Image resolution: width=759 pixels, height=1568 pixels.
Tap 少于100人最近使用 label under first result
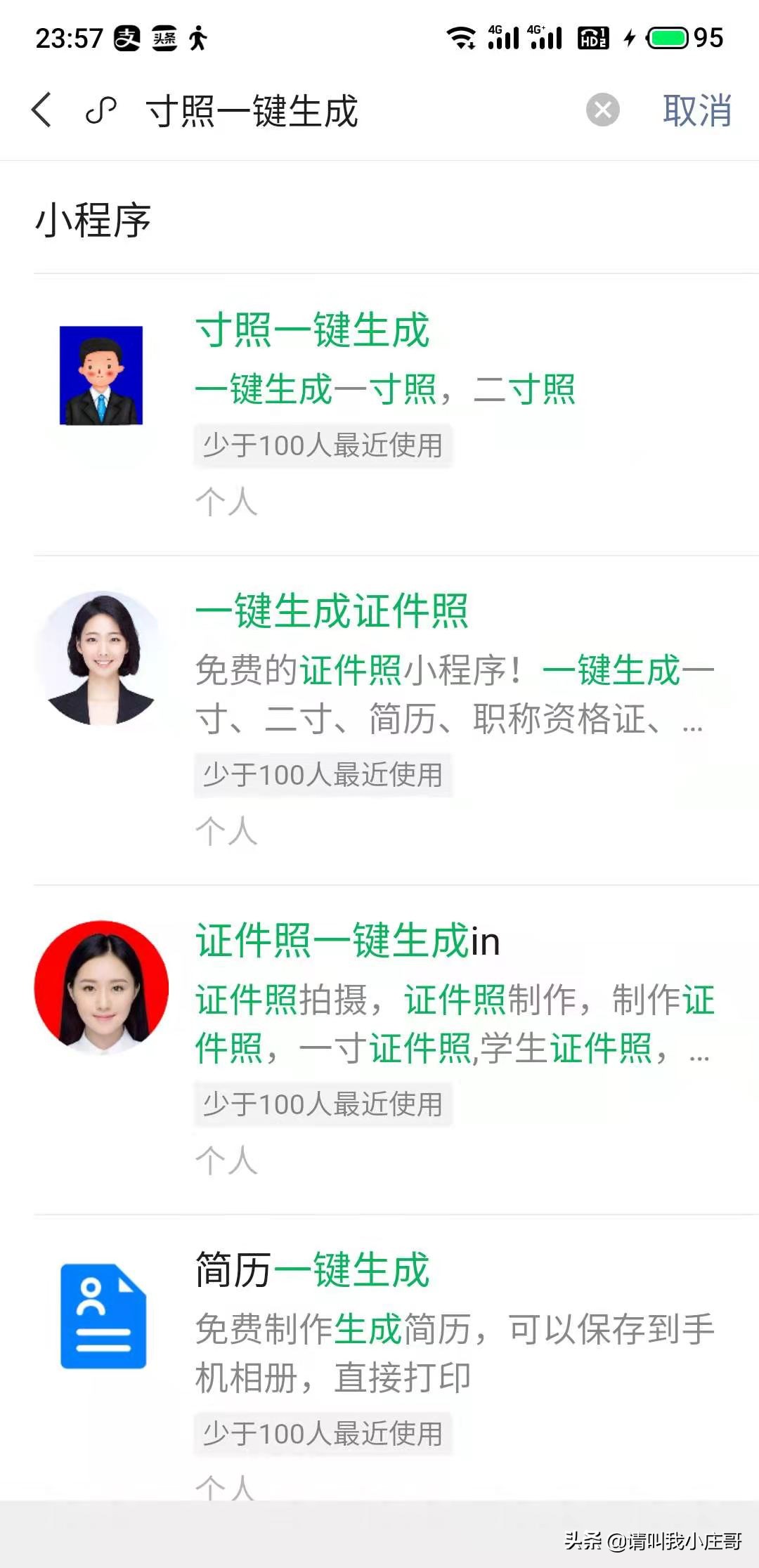pyautogui.click(x=322, y=444)
